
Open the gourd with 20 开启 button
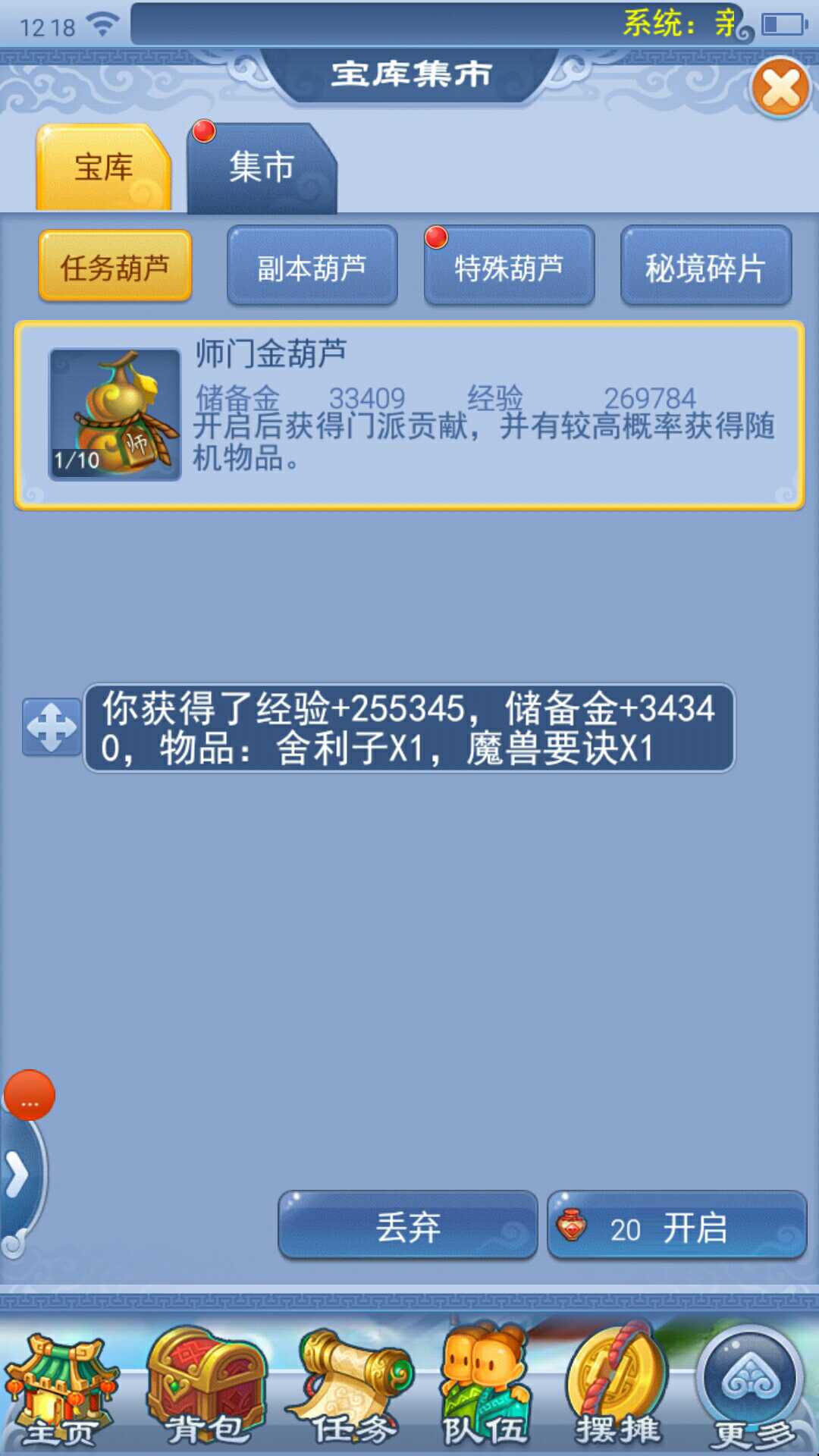(x=676, y=1226)
